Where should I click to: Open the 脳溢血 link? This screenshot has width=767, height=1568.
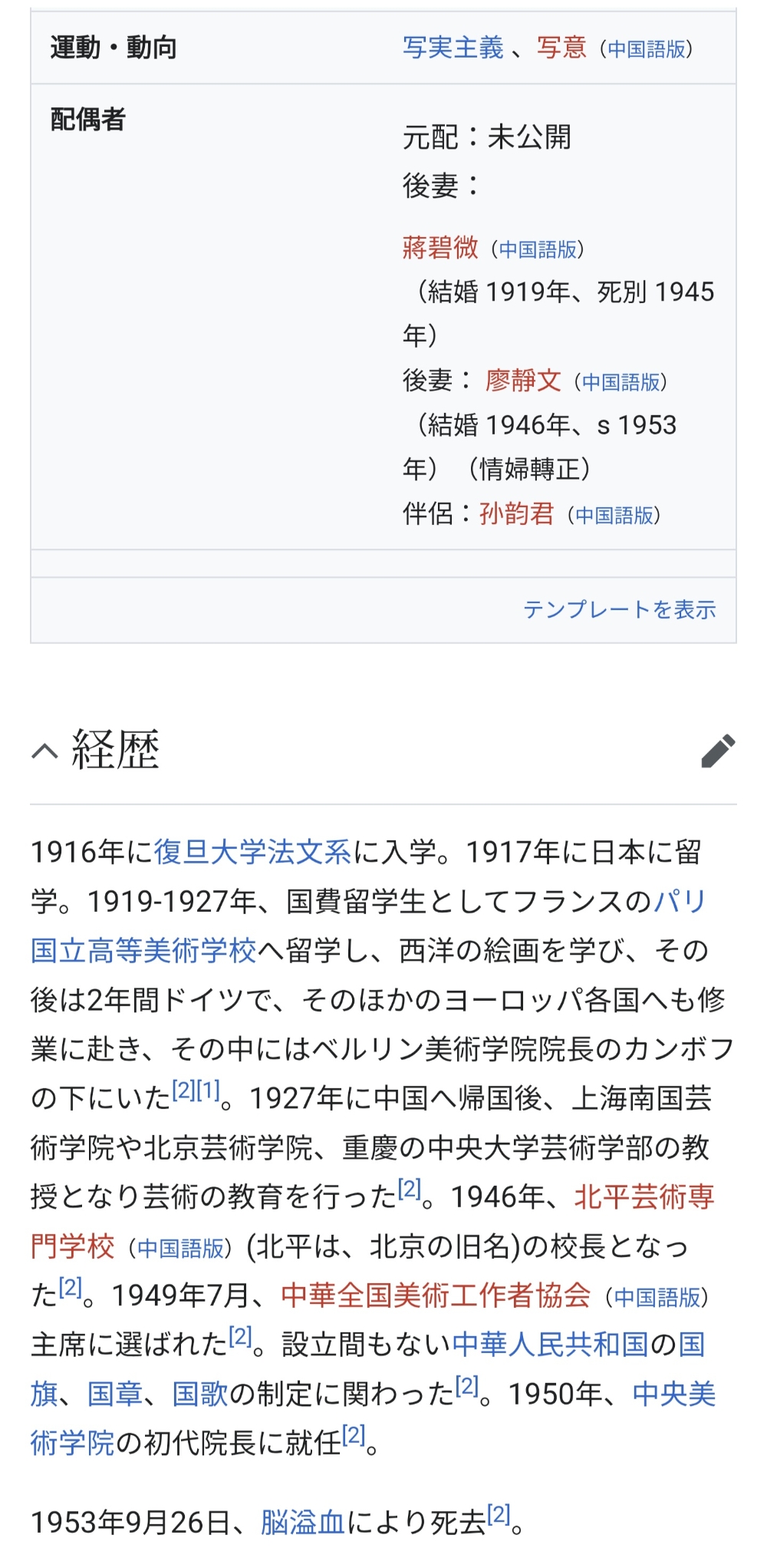(302, 1522)
